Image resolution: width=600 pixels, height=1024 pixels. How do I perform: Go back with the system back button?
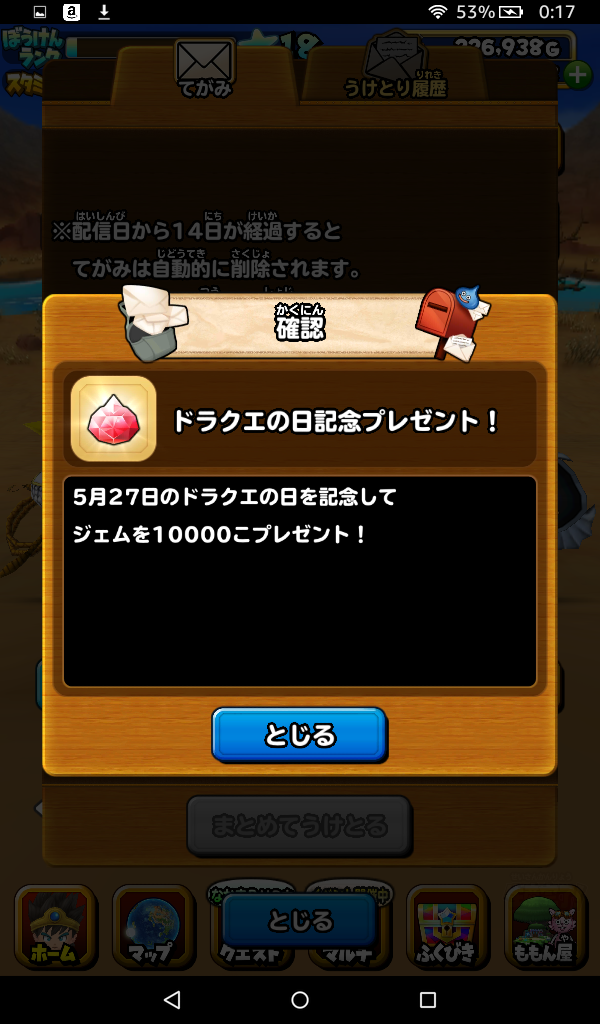click(x=172, y=999)
